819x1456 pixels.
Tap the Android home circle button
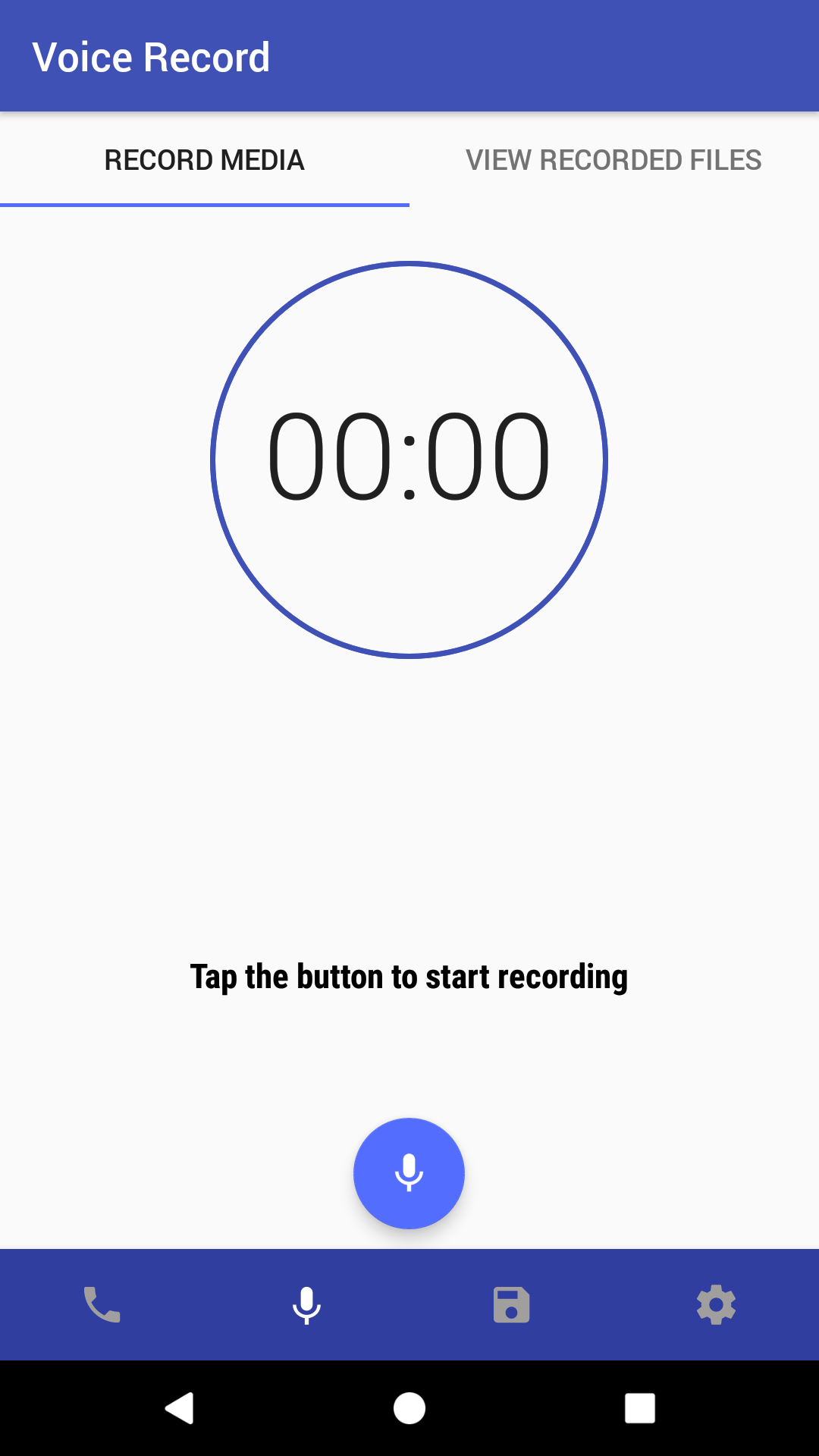pos(409,1408)
